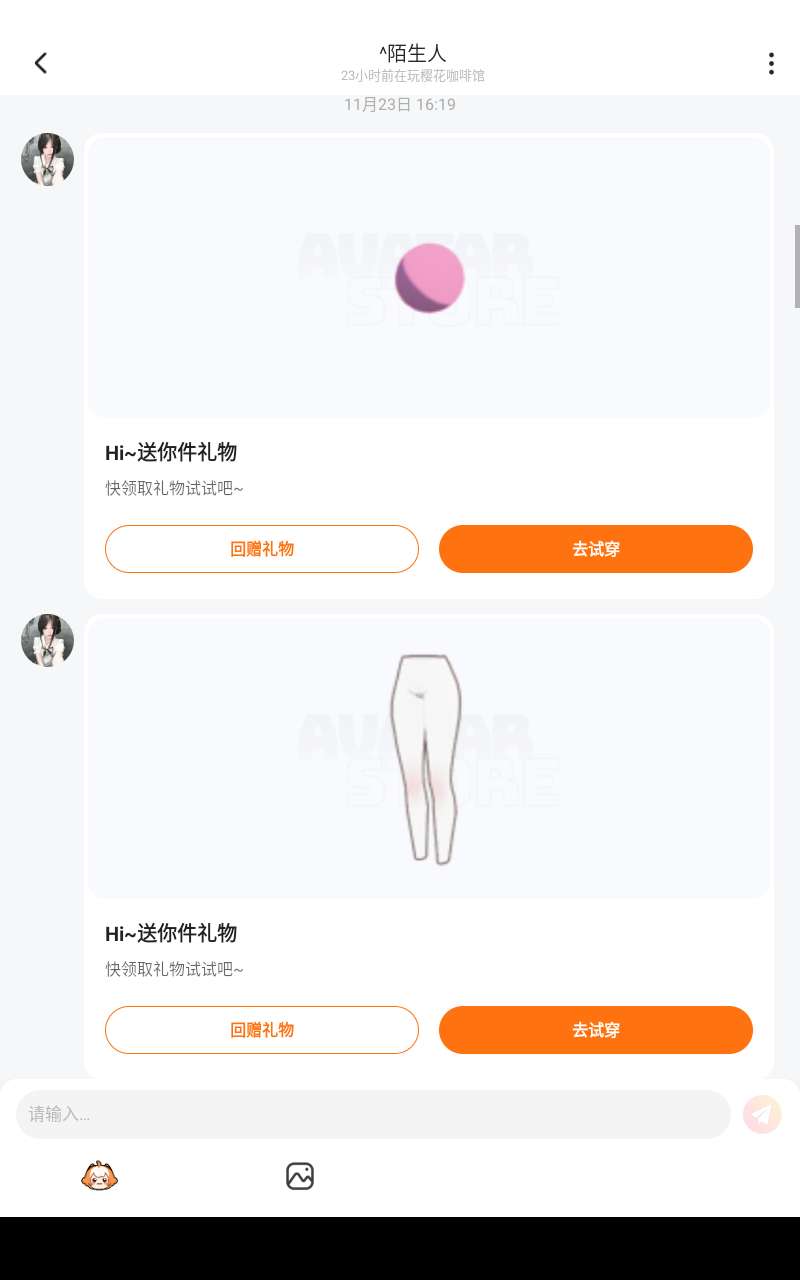800x1280 pixels.
Task: View sender's avatar beside the white pants gift
Action: [x=47, y=640]
